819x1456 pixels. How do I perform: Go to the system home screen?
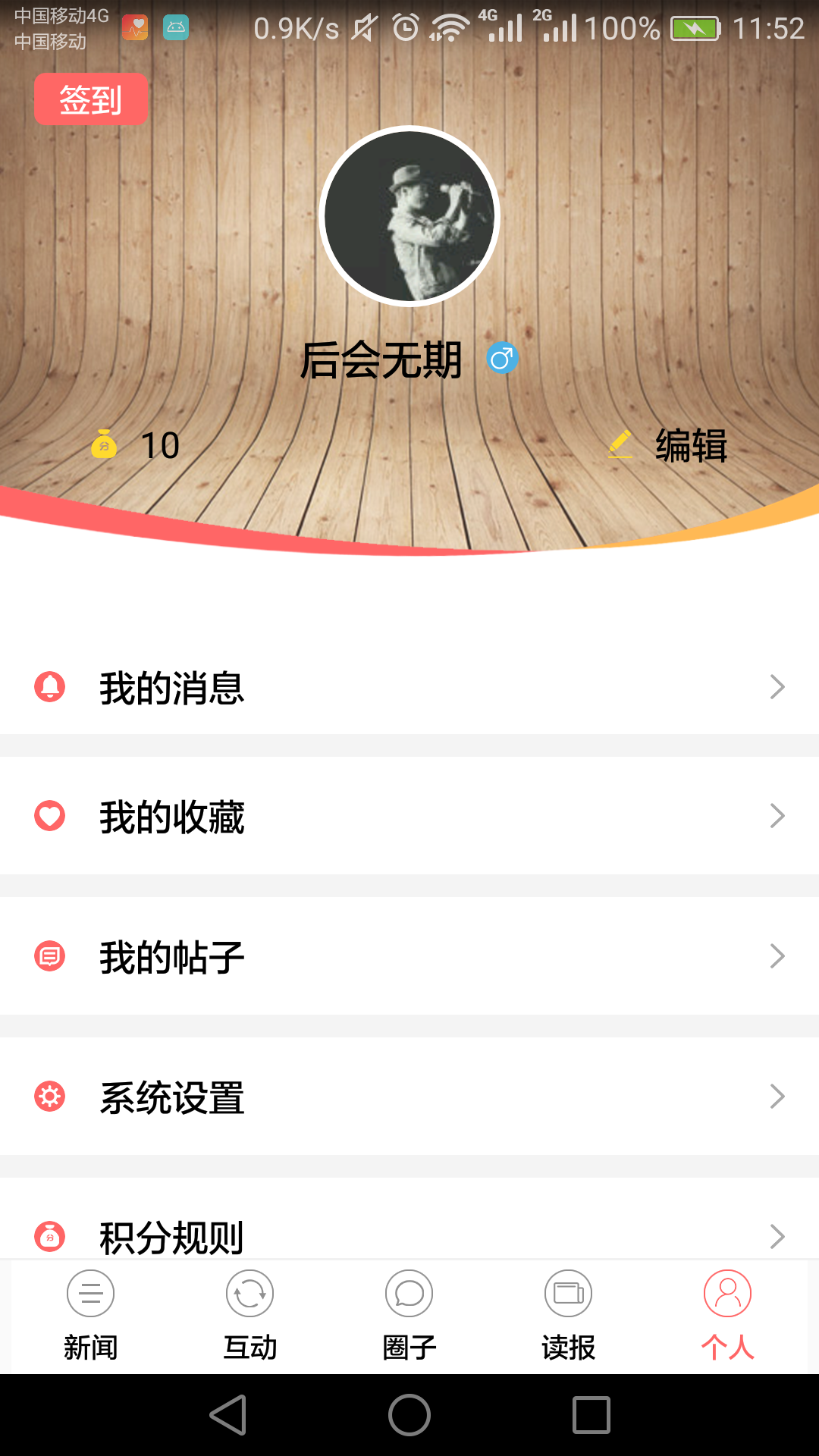[x=409, y=1415]
